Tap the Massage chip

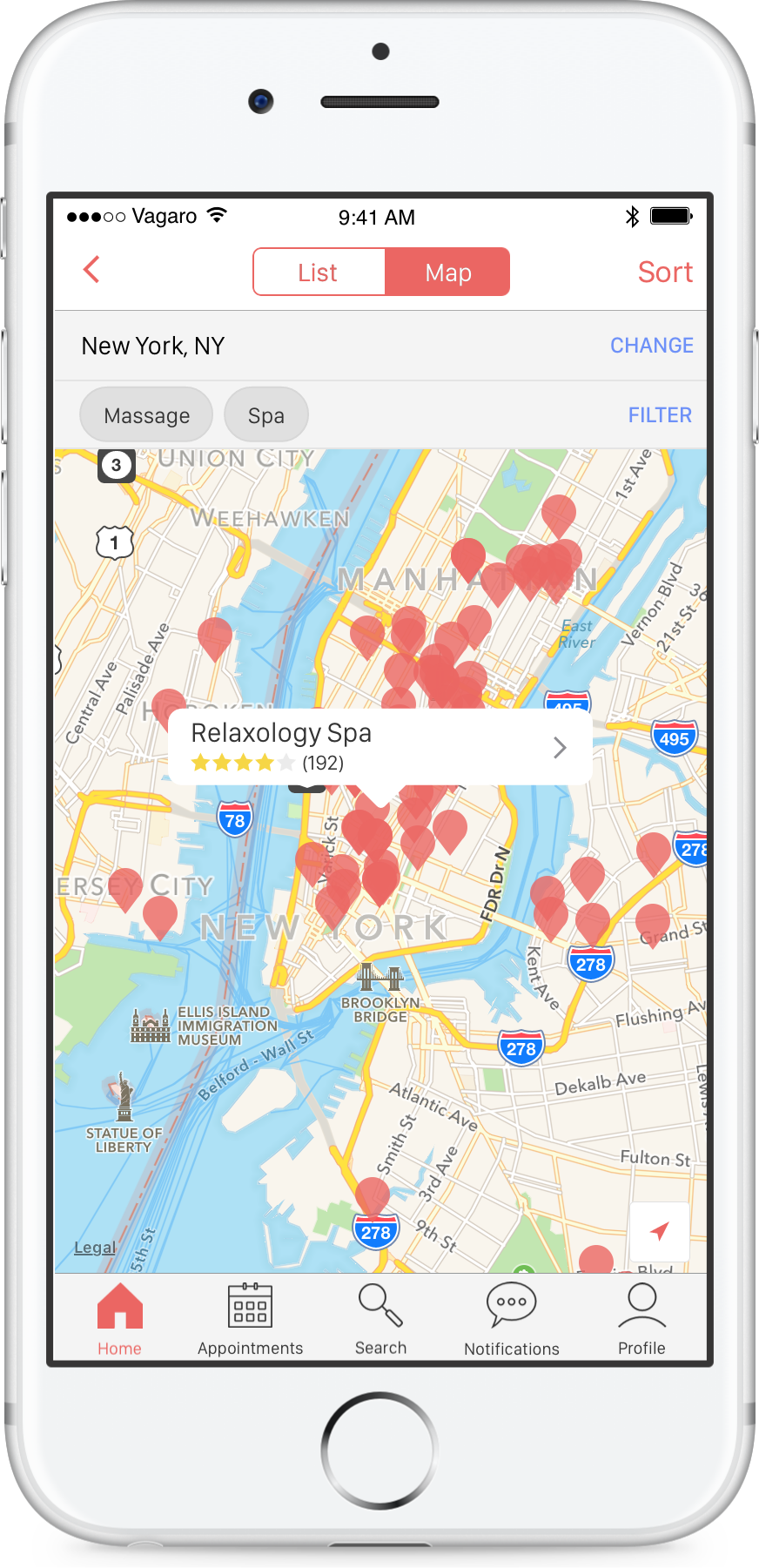pyautogui.click(x=146, y=415)
